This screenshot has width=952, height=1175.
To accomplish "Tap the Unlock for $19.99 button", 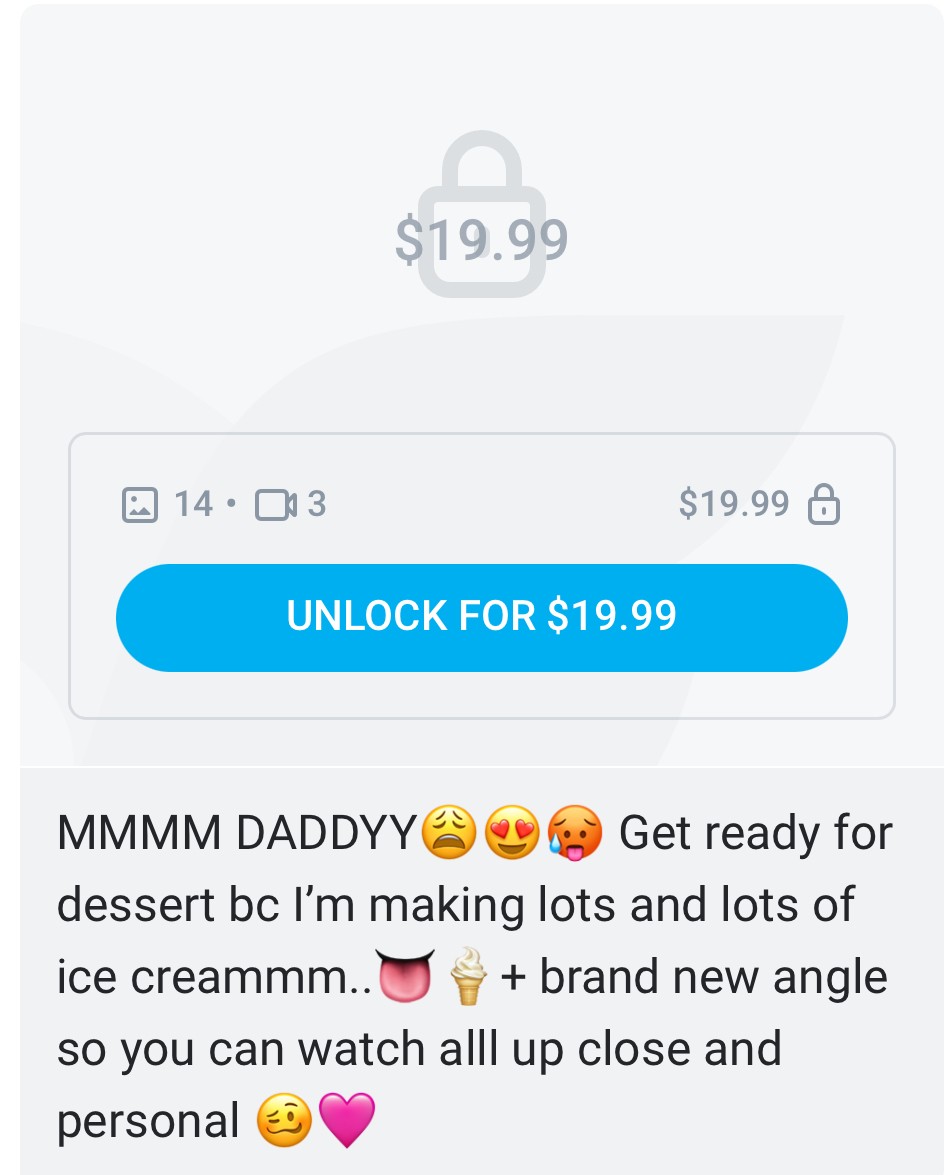I will (481, 617).
